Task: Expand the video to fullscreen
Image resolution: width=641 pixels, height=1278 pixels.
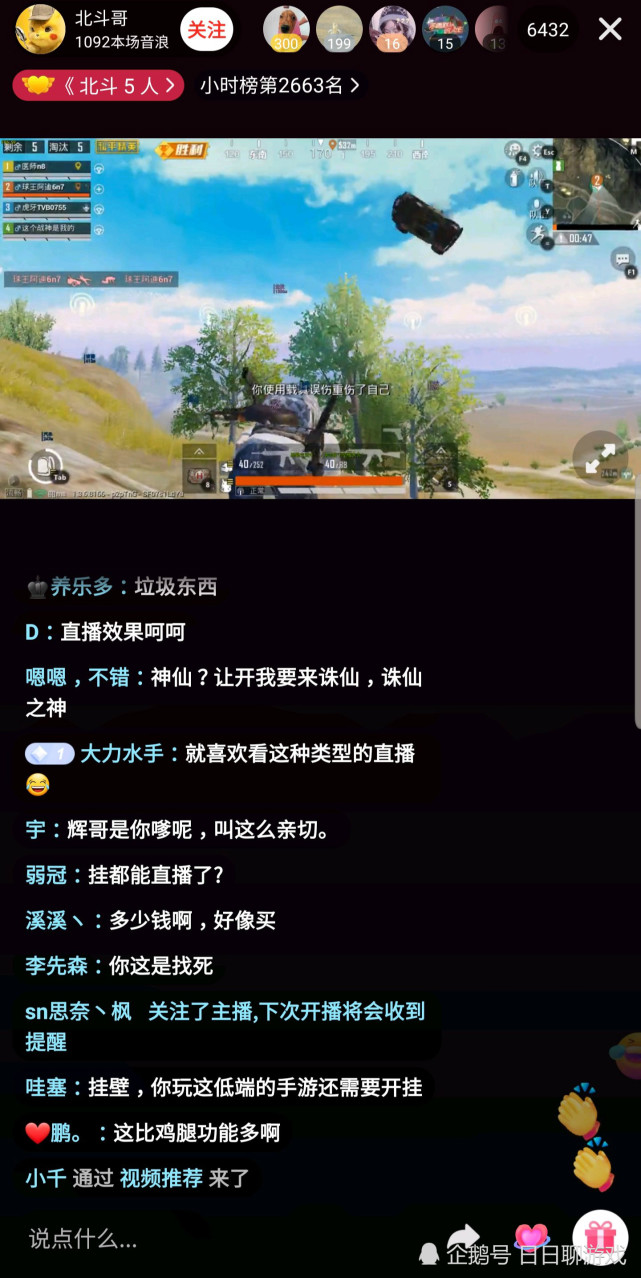Action: (x=600, y=458)
